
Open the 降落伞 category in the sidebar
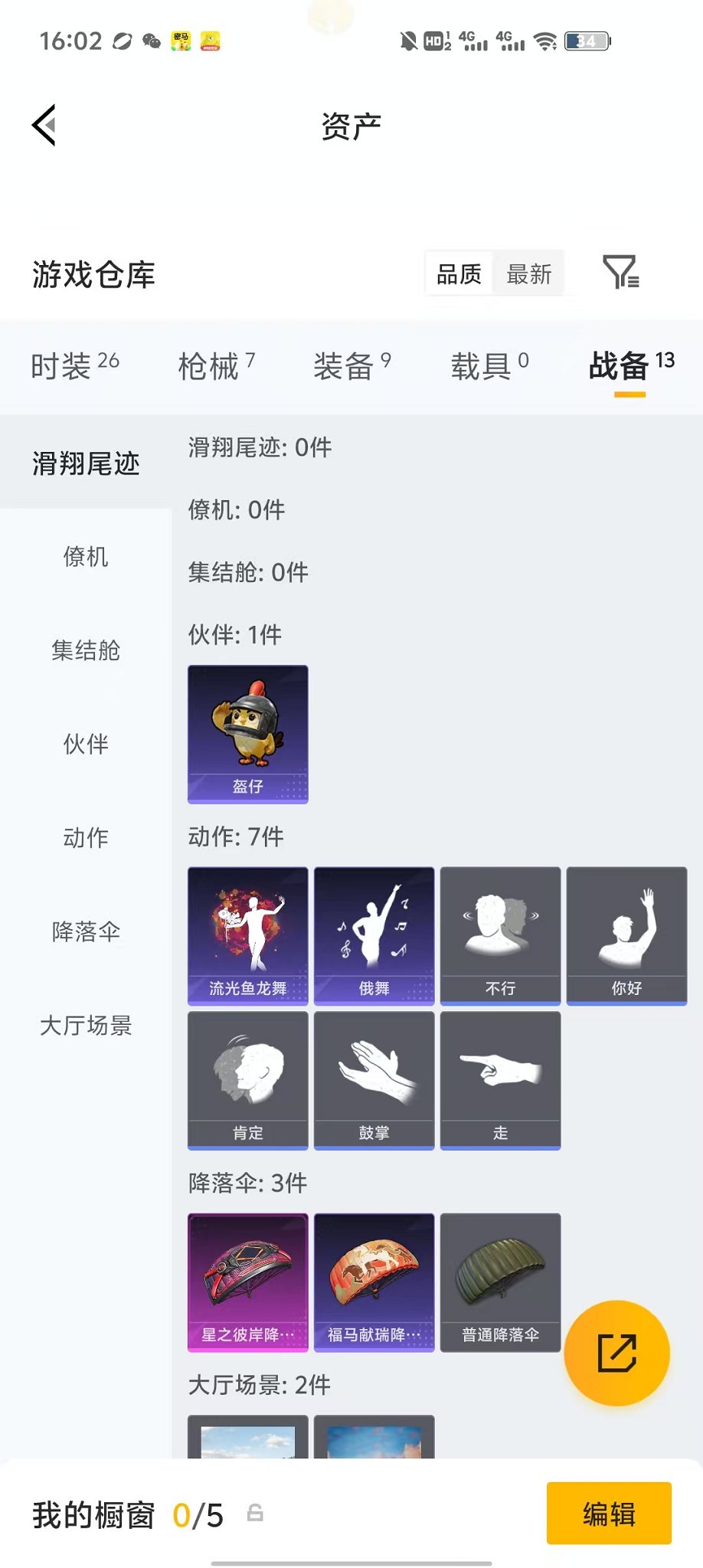click(84, 933)
